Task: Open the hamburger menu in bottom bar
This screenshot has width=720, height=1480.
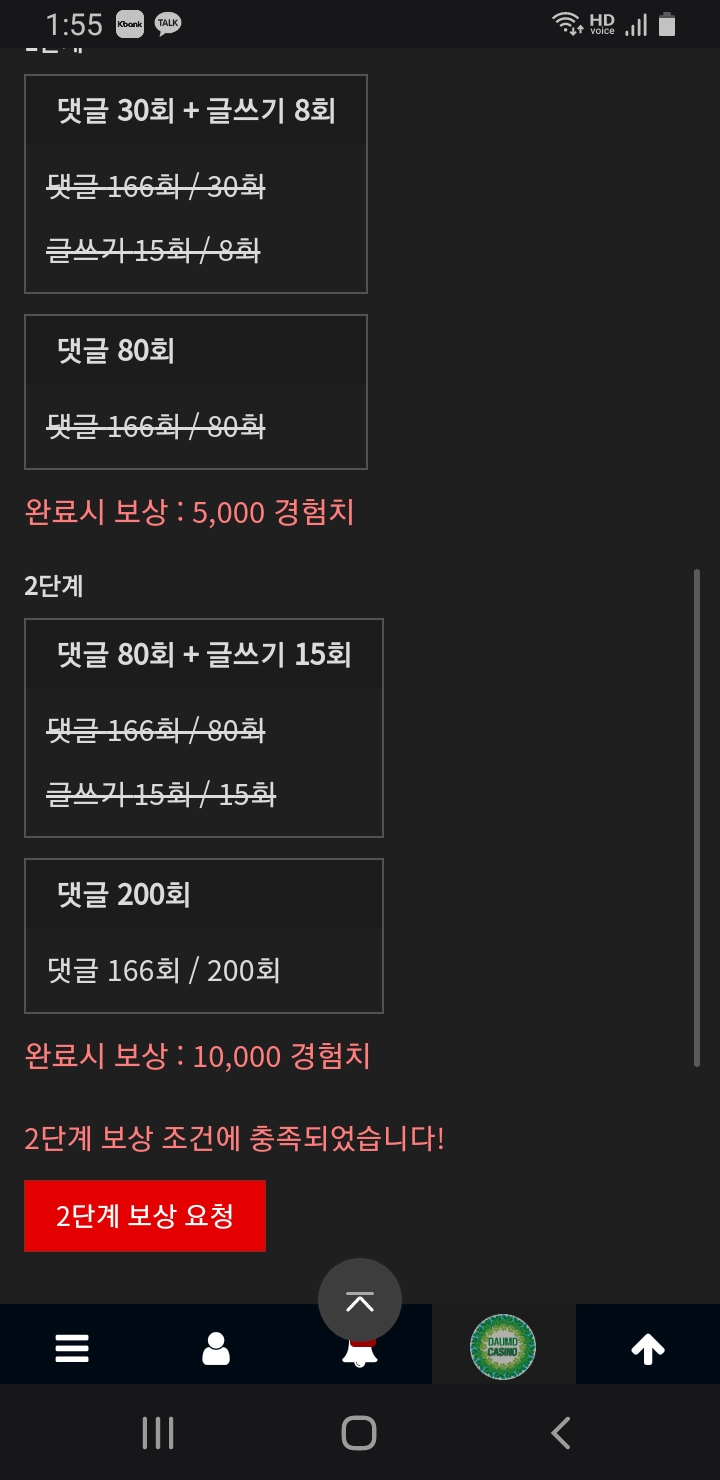Action: click(x=72, y=1349)
